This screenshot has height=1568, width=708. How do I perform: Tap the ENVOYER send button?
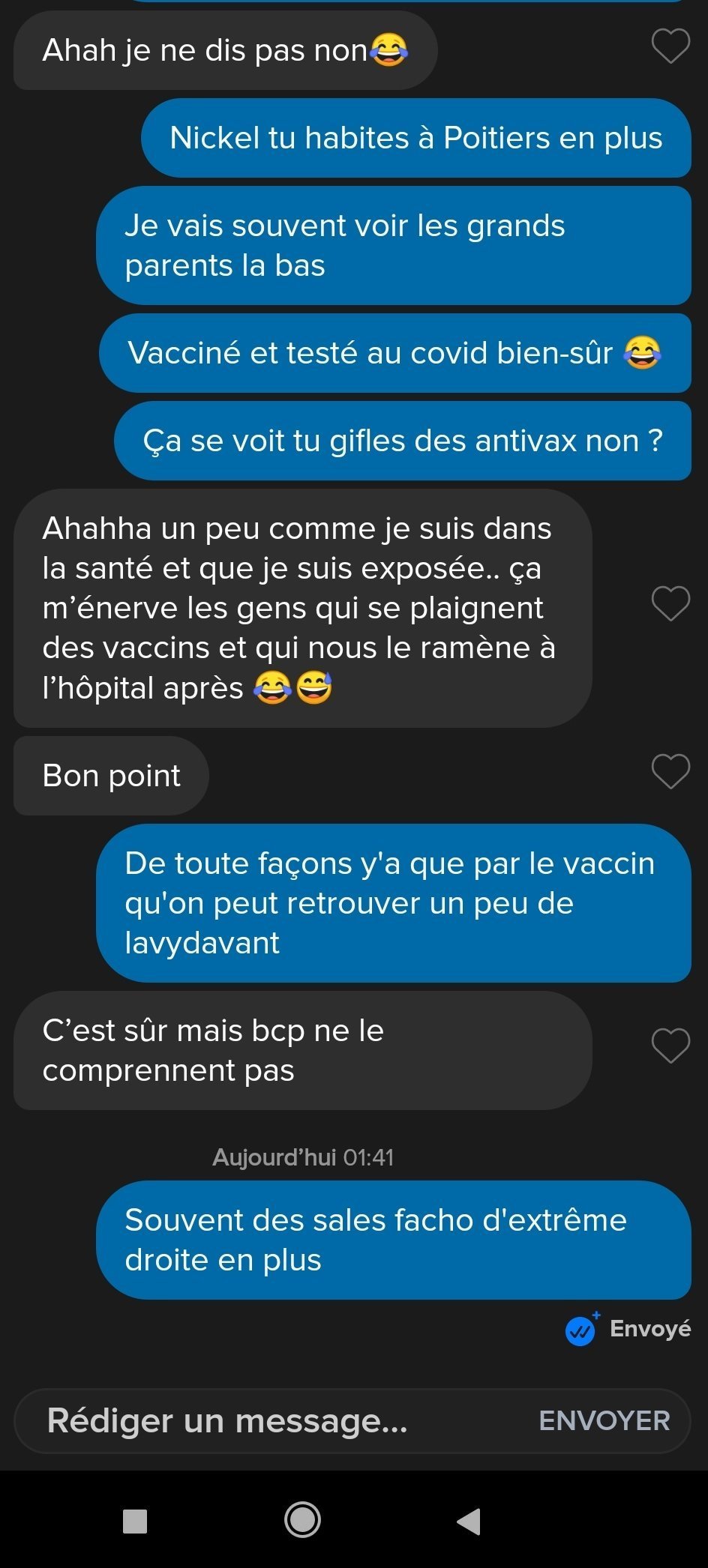coord(604,1421)
